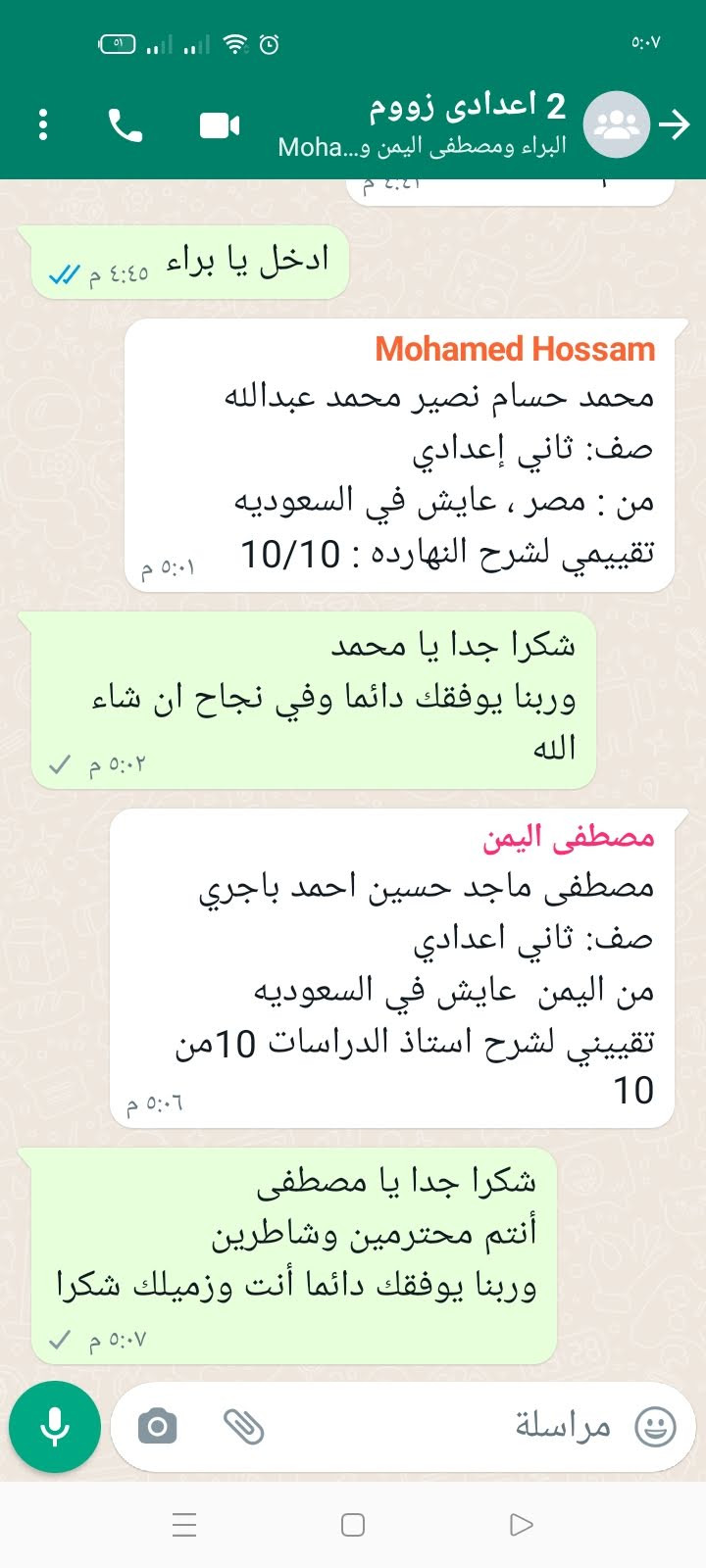Open the group info for 2 اعدادى زووم
This screenshot has width=706, height=1568.
click(461, 123)
